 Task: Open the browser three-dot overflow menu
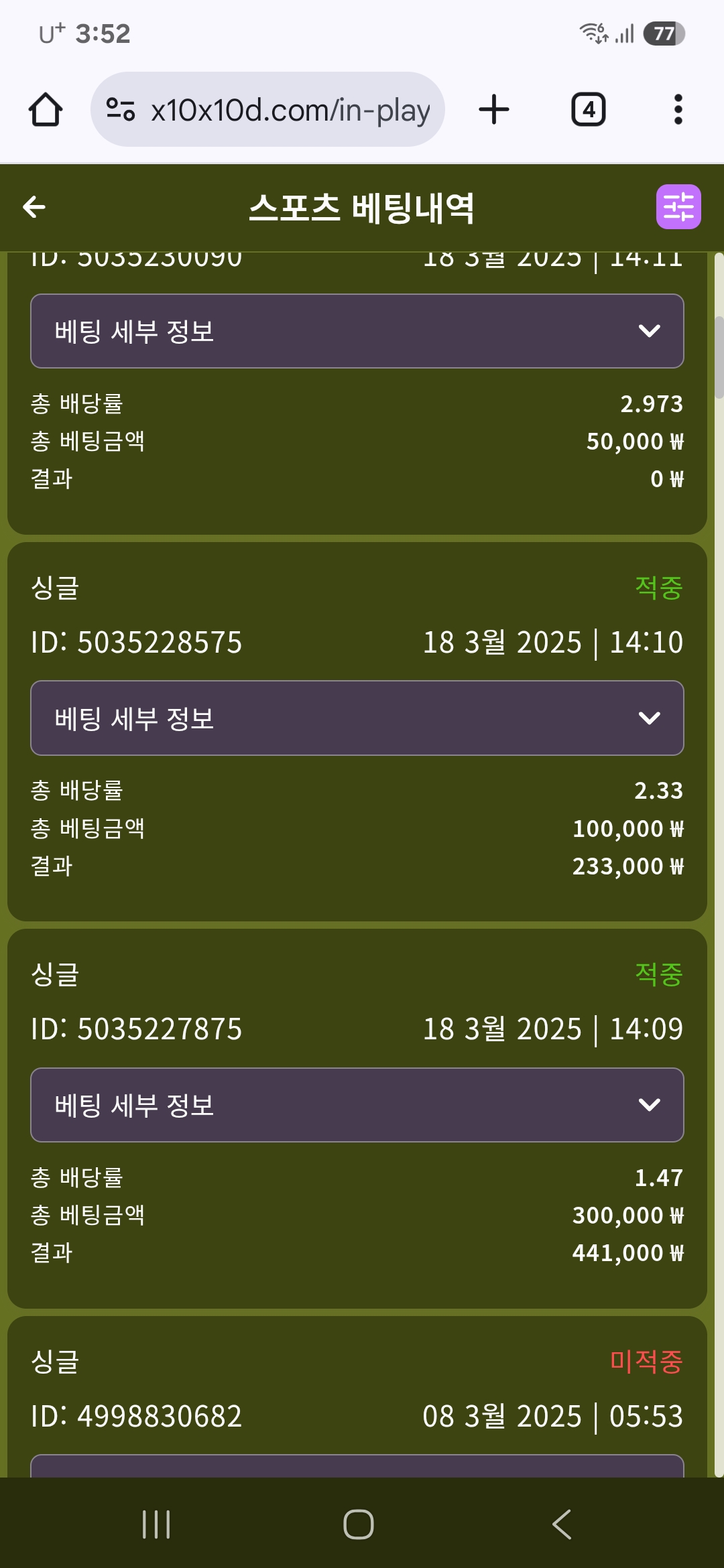click(678, 109)
